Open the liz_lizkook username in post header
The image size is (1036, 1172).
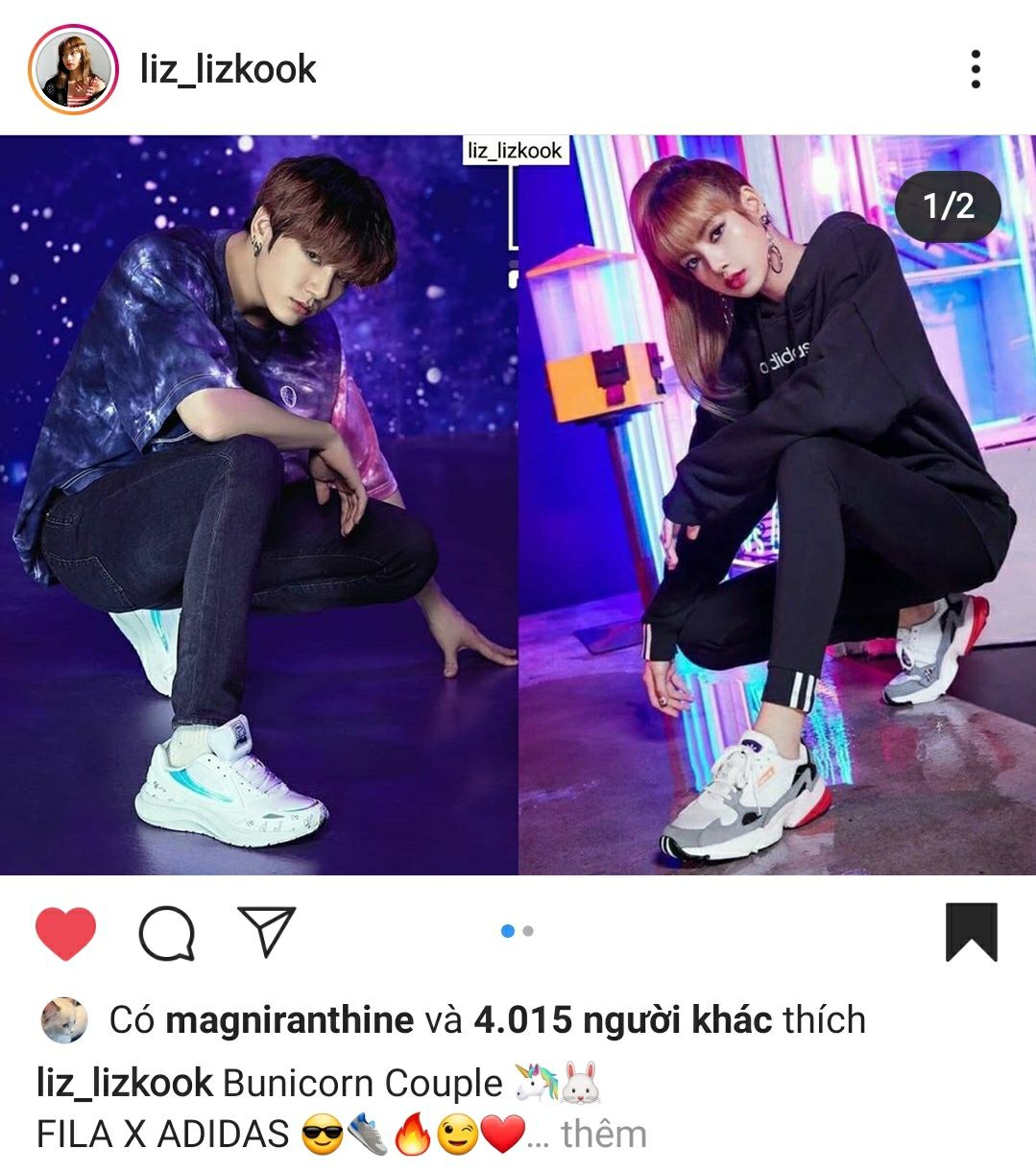point(228,69)
